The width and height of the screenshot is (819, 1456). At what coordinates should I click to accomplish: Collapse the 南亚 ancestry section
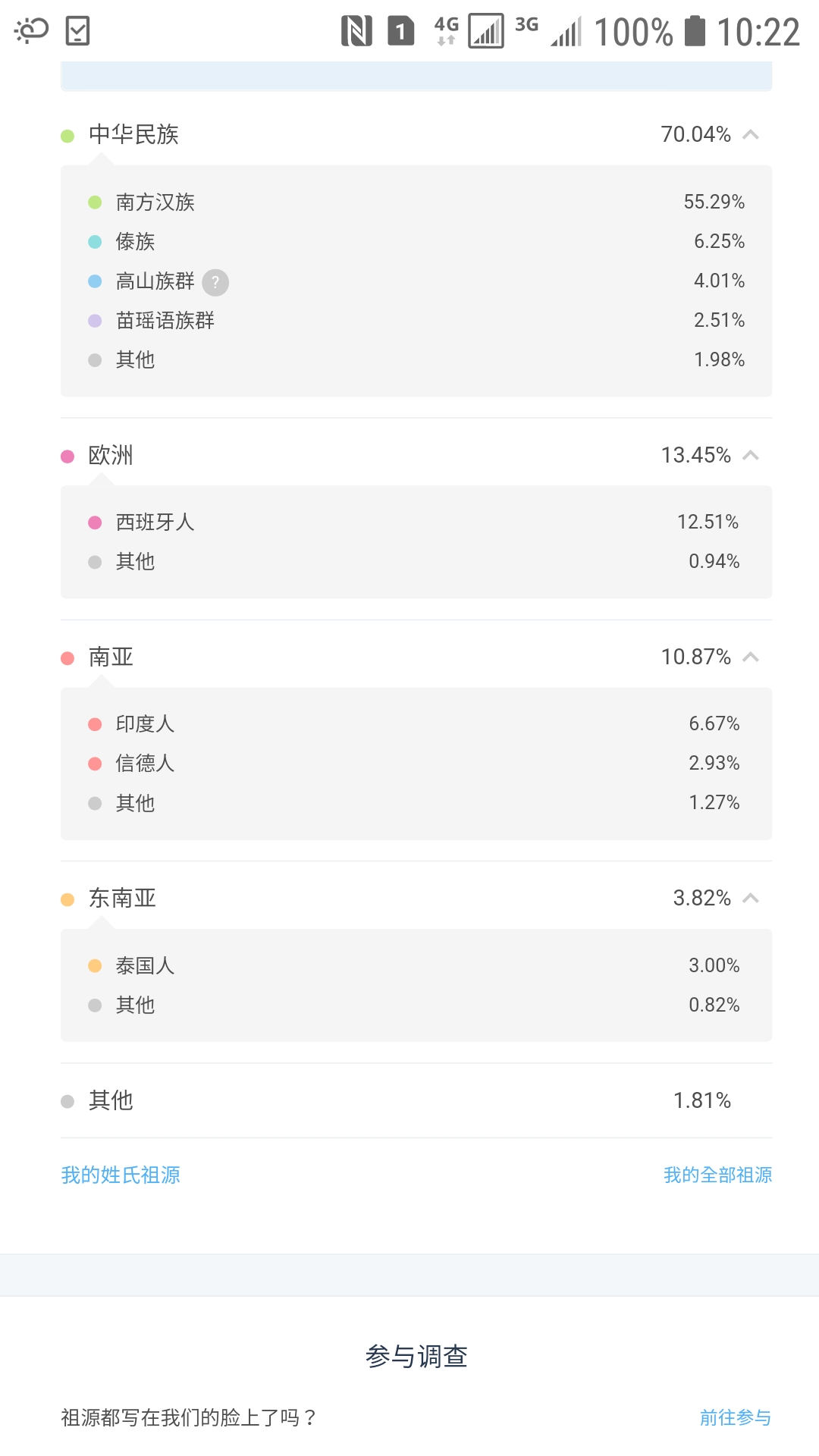(750, 657)
